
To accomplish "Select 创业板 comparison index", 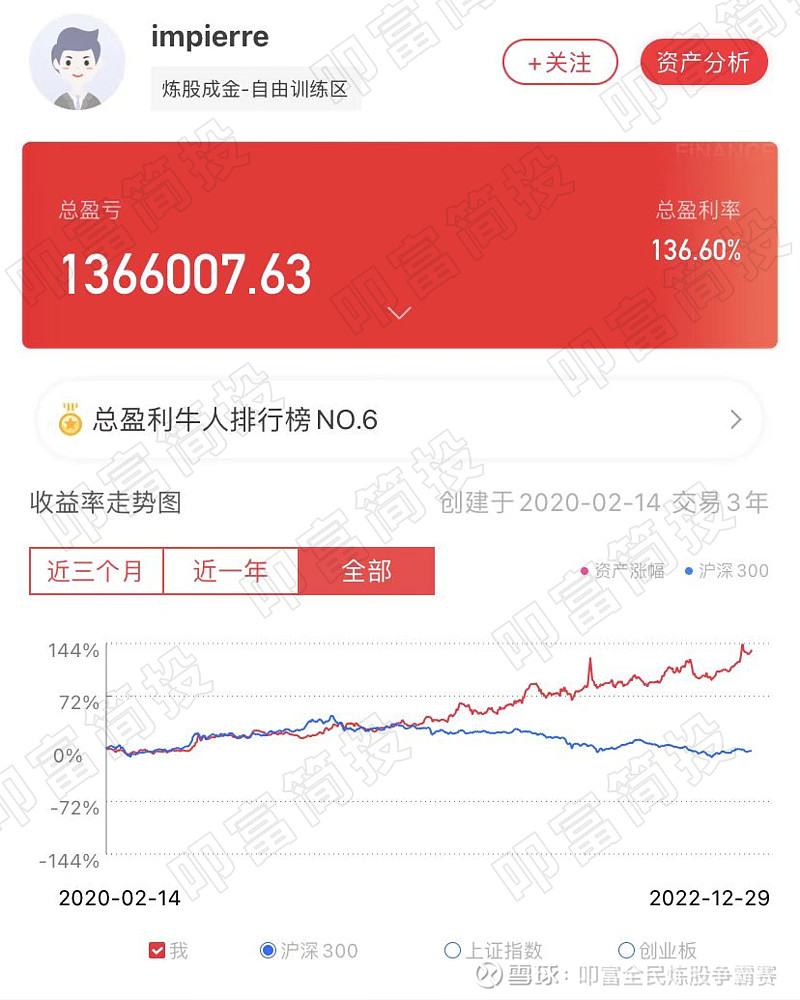I will 627,950.
